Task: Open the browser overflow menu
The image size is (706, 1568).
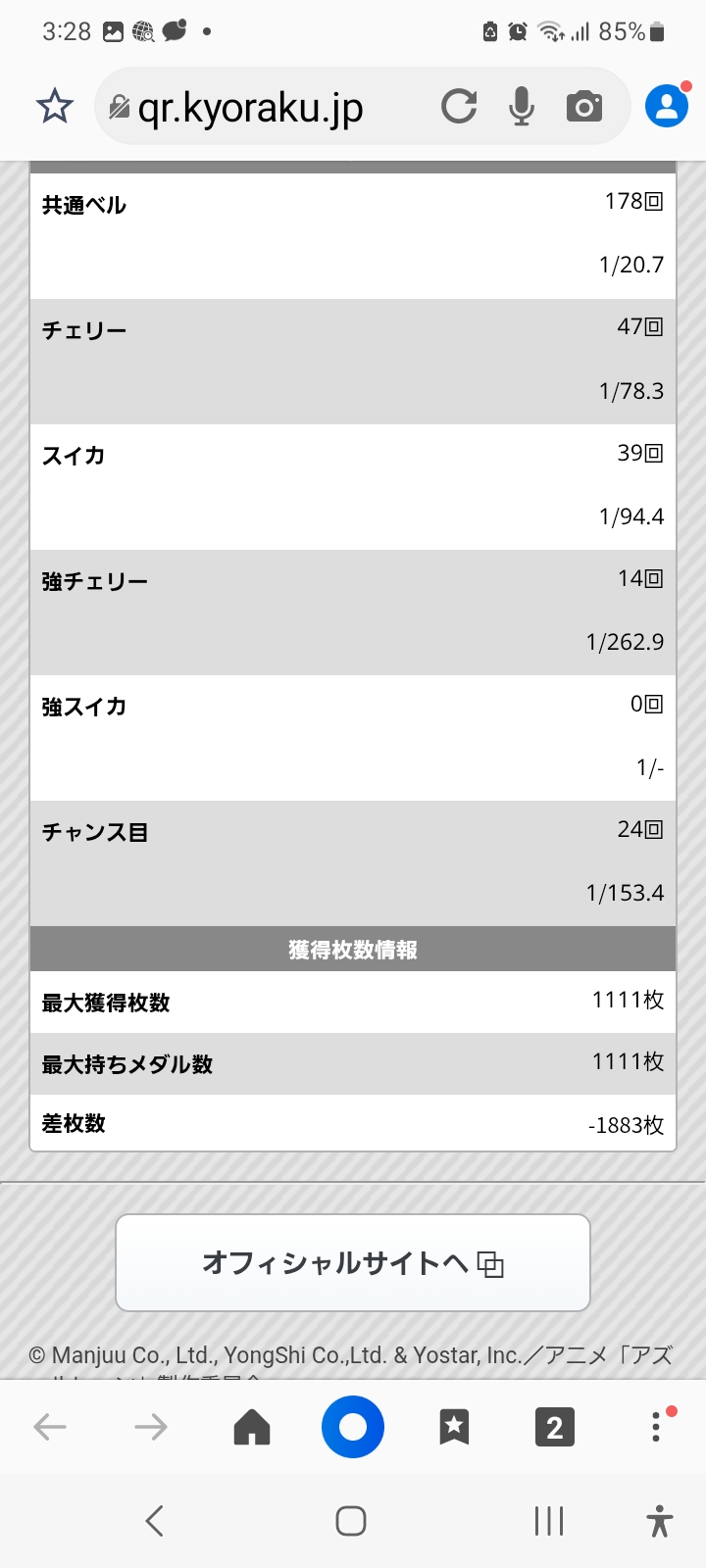Action: coord(656,1427)
